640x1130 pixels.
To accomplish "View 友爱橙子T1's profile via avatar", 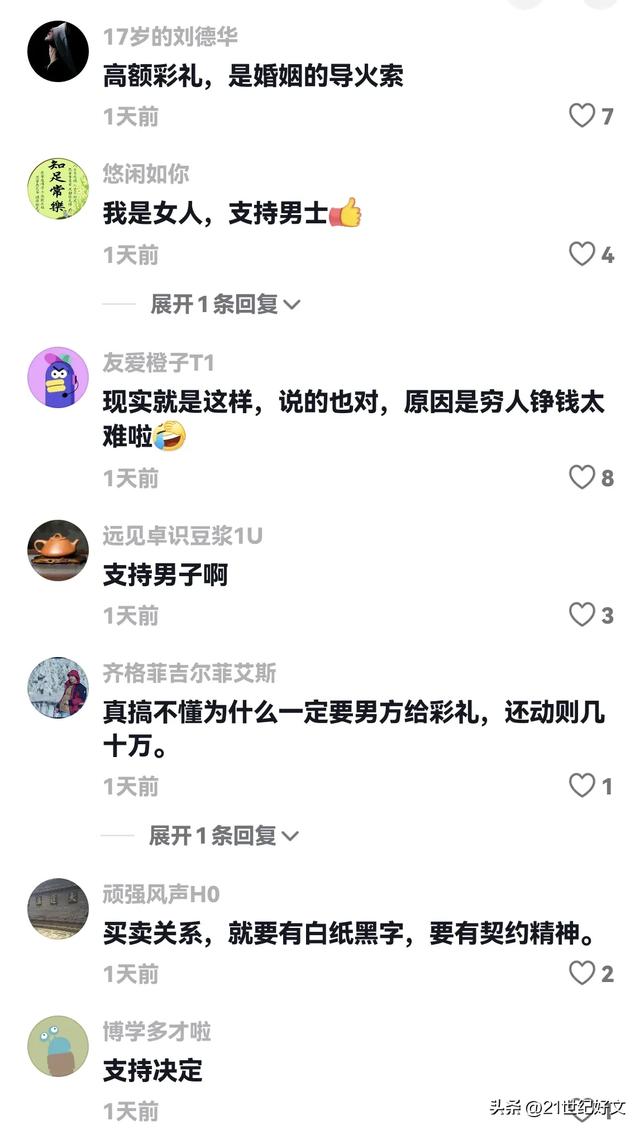I will tap(57, 377).
